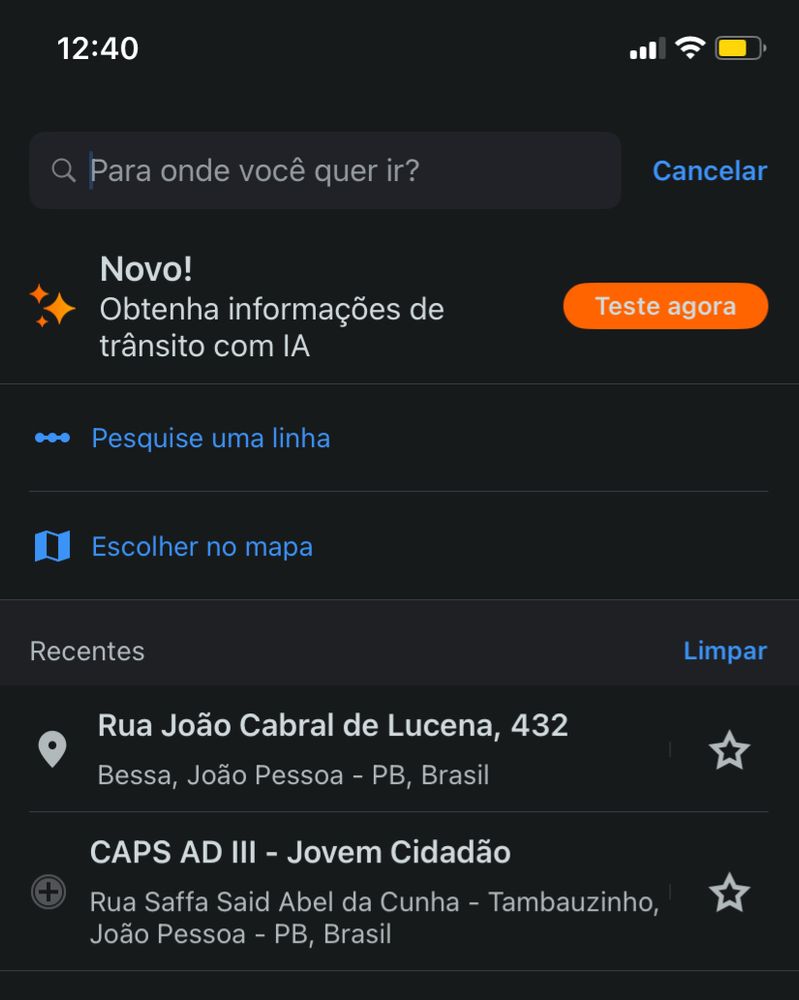799x1000 pixels.
Task: Clear recents with Limpar
Action: point(724,651)
